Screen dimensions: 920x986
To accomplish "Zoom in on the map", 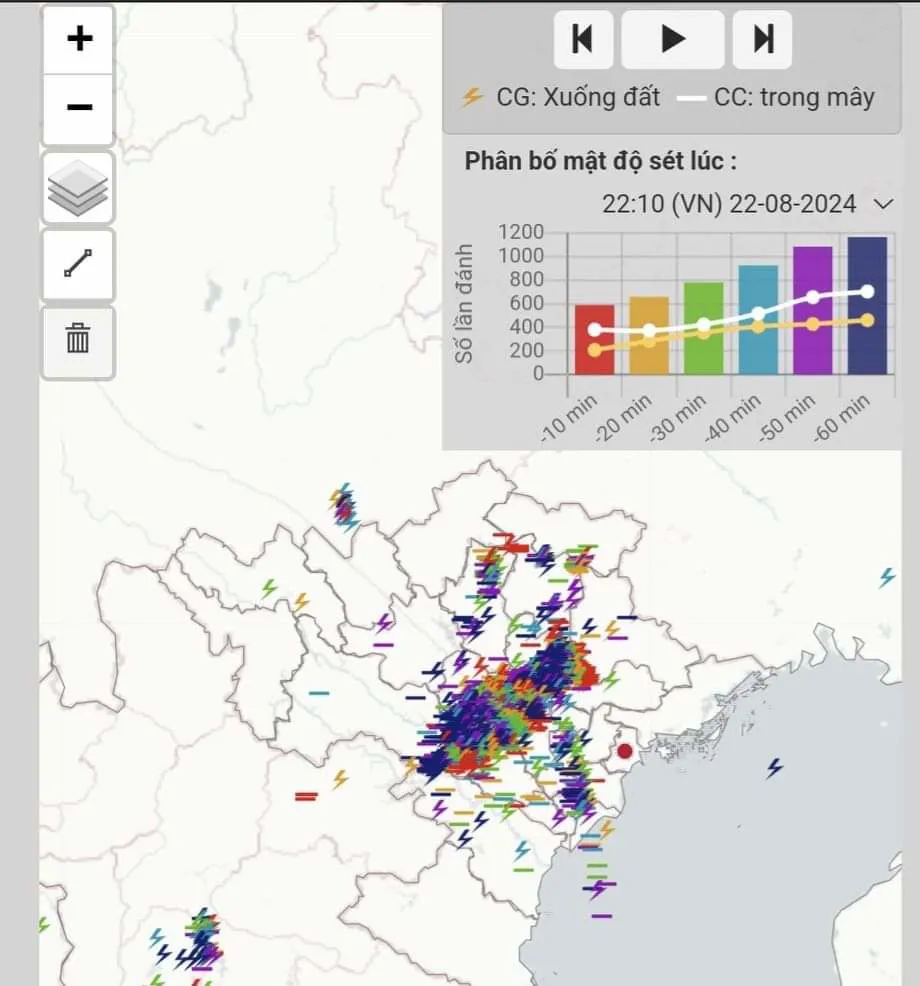I will (x=79, y=39).
